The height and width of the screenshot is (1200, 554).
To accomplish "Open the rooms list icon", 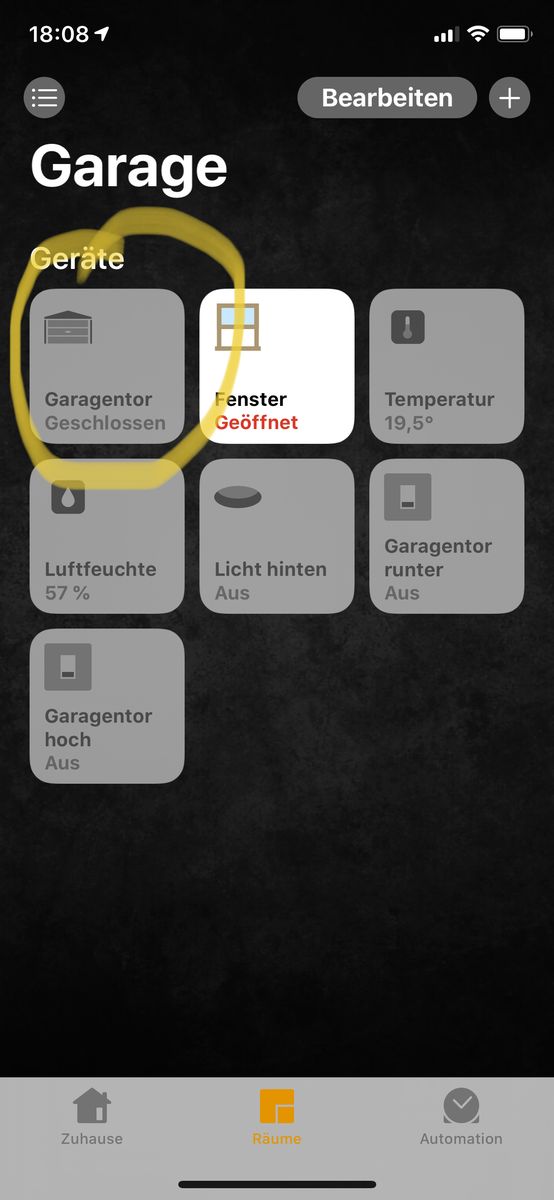I will click(x=45, y=98).
